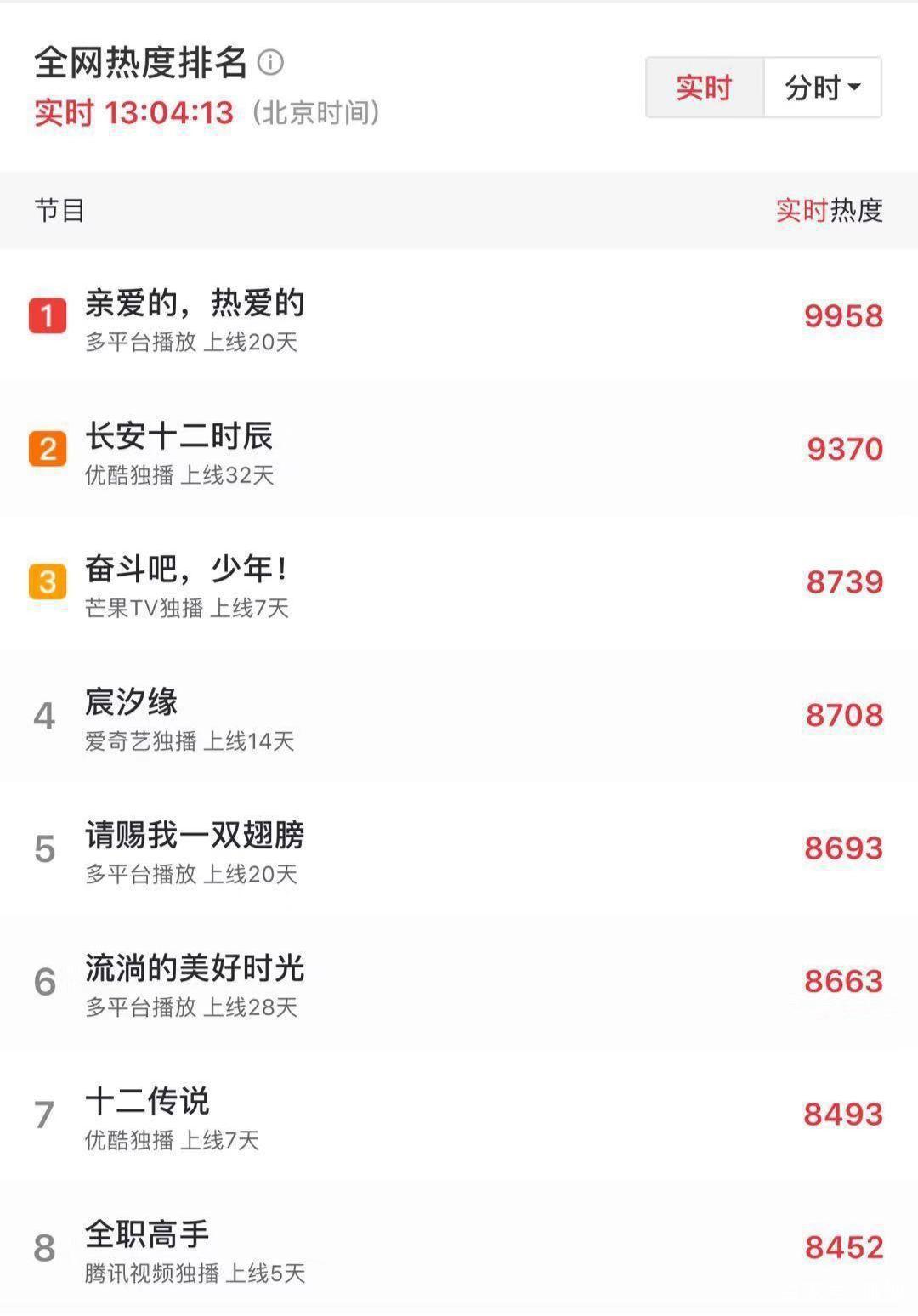The image size is (918, 1316).
Task: Switch to the 分时 tab
Action: pyautogui.click(x=813, y=86)
